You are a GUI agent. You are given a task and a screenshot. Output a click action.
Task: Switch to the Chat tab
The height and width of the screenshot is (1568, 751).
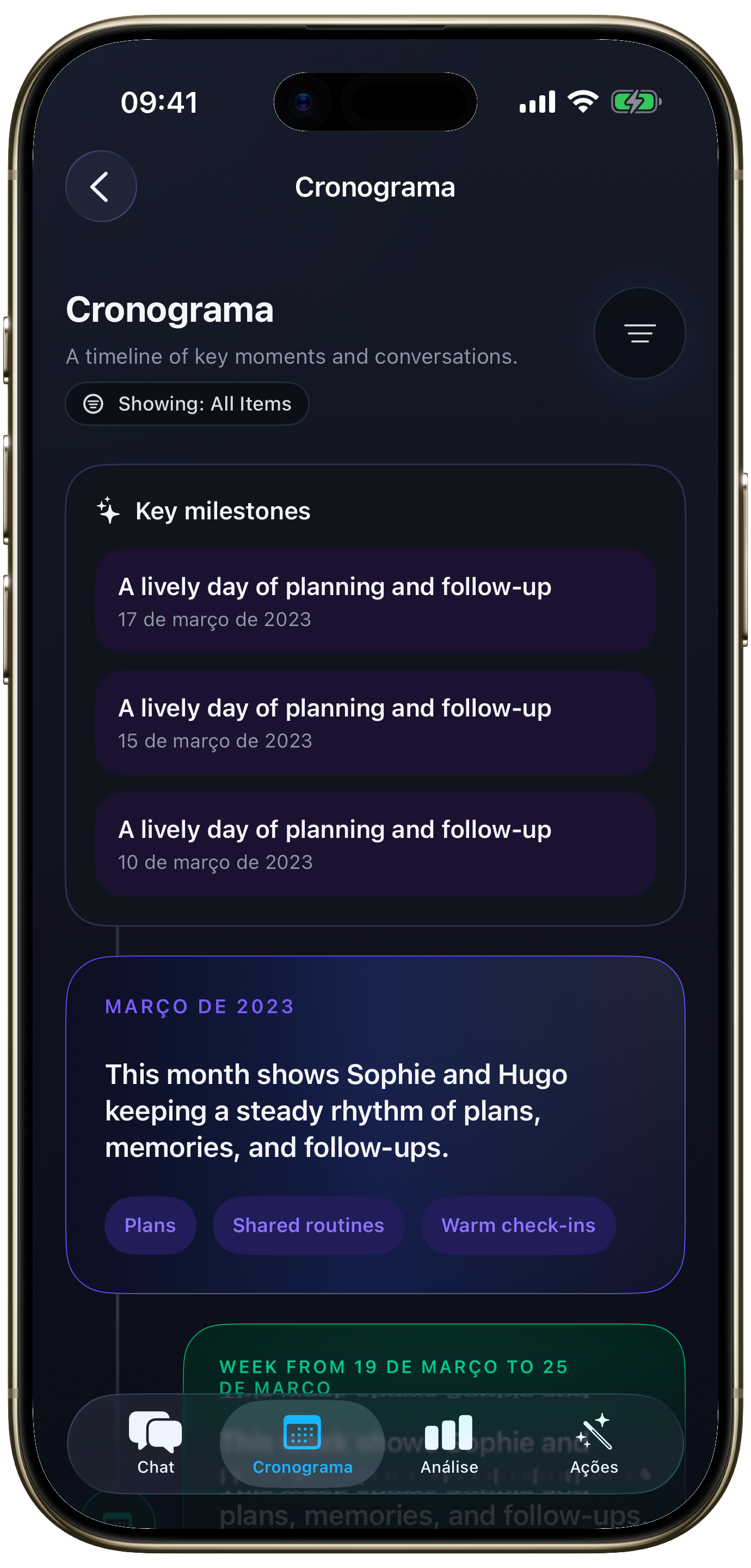[156, 1444]
